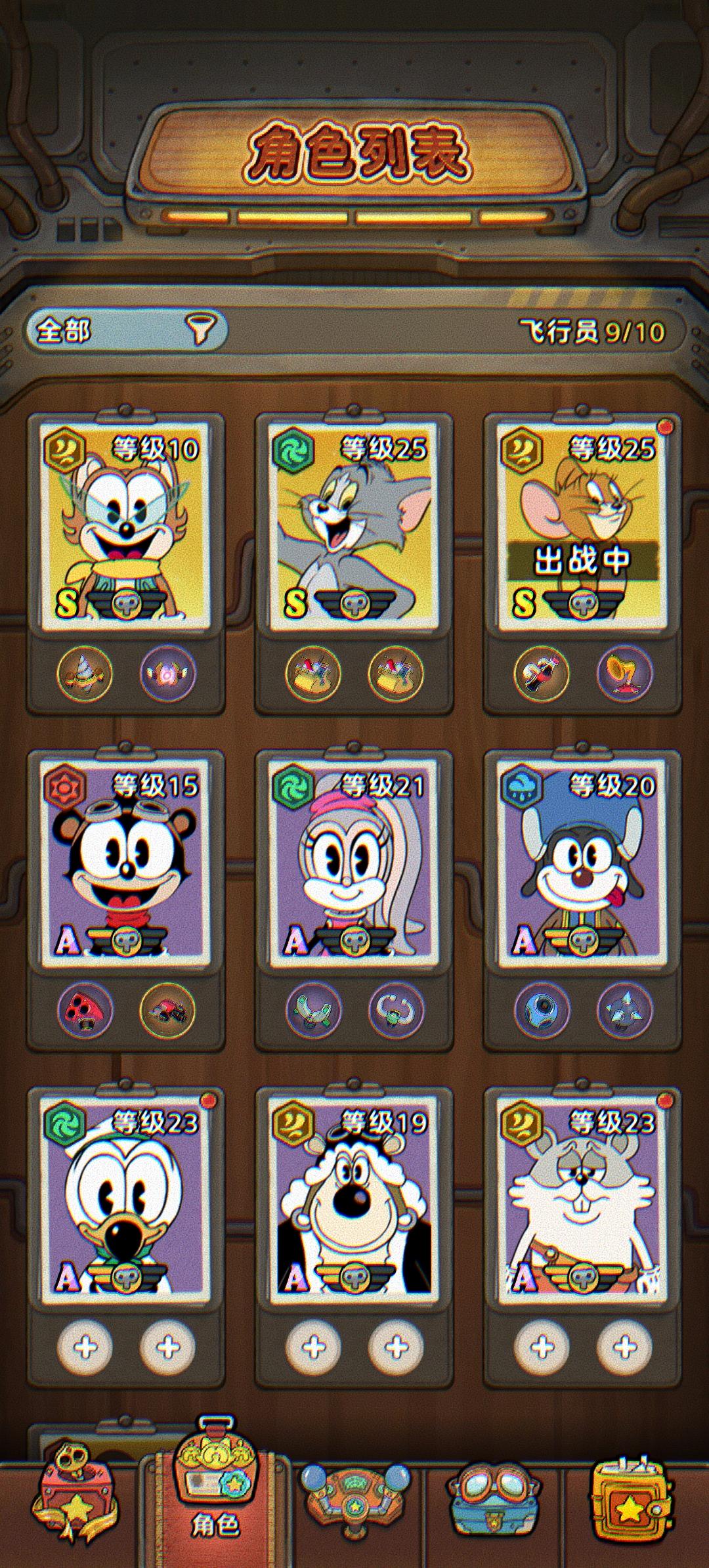This screenshot has height=1568, width=709.
Task: Tap the red mushroom item under level 15 card
Action: click(85, 1010)
